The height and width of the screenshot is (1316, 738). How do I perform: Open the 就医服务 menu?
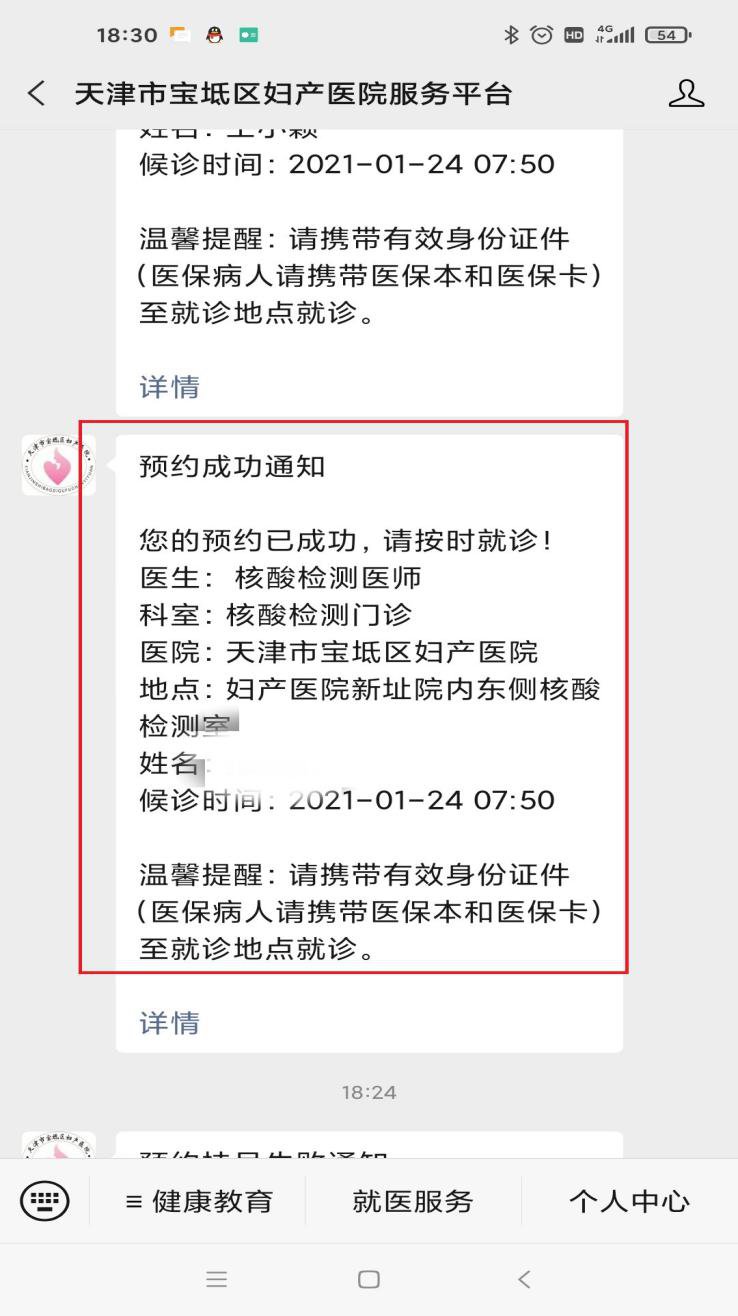(413, 1201)
